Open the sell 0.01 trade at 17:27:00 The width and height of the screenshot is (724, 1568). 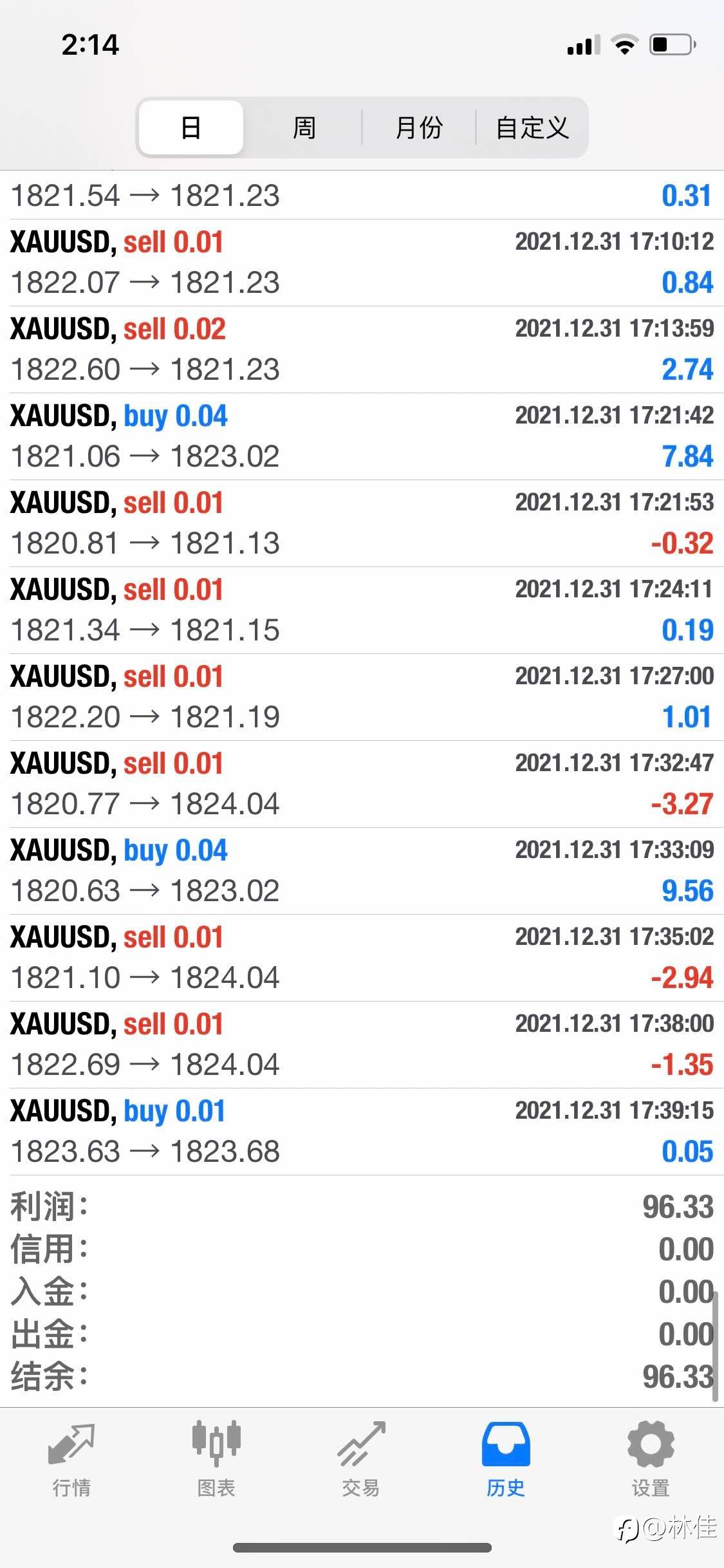pyautogui.click(x=362, y=697)
